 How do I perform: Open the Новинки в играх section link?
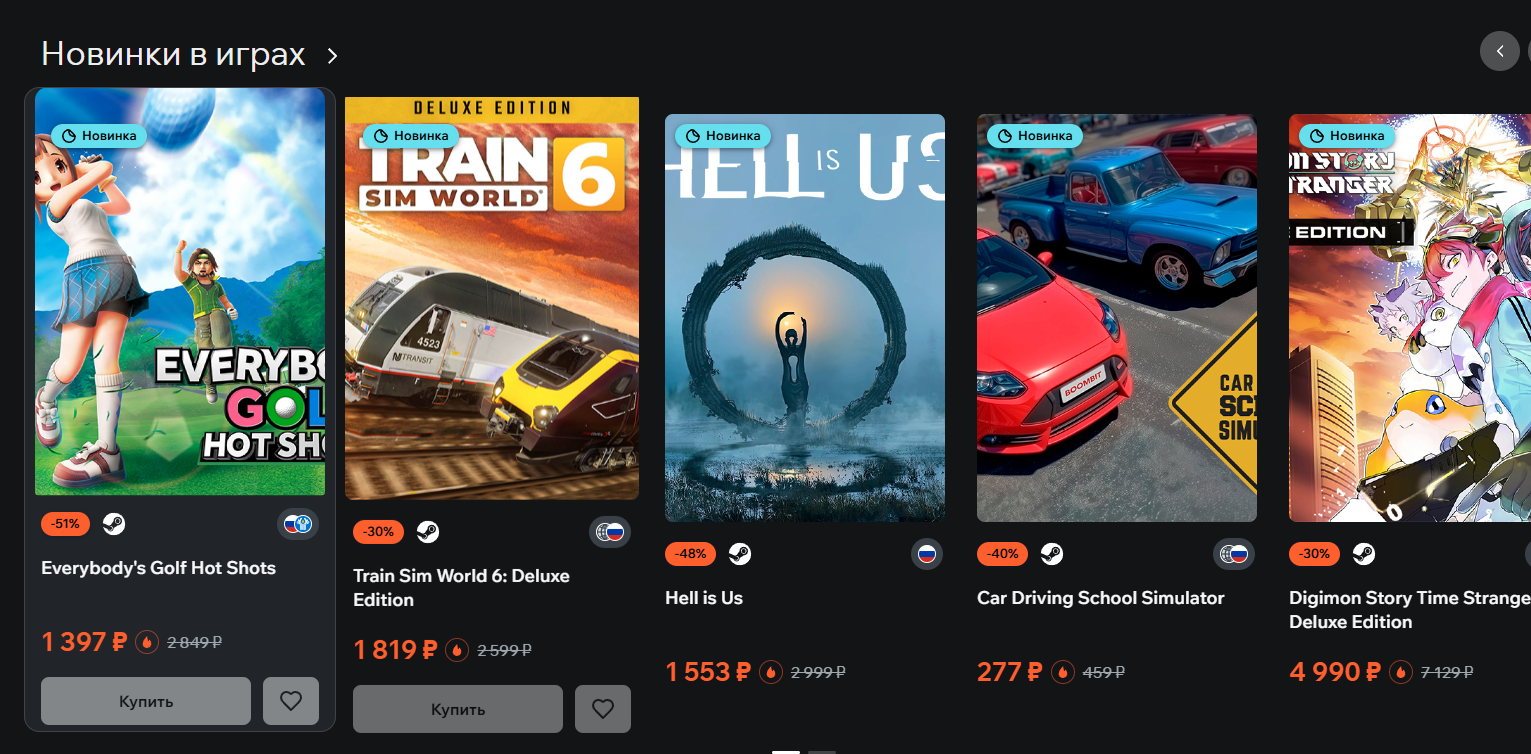(190, 54)
